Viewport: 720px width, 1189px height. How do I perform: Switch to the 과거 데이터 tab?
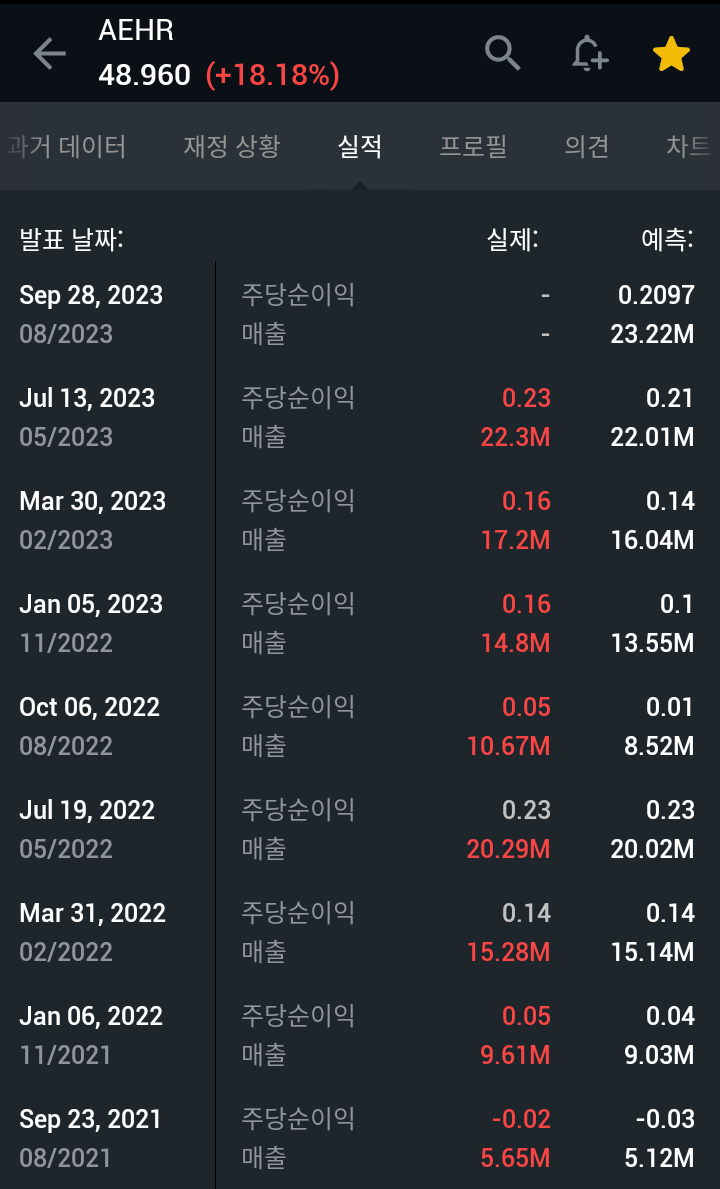pyautogui.click(x=67, y=146)
